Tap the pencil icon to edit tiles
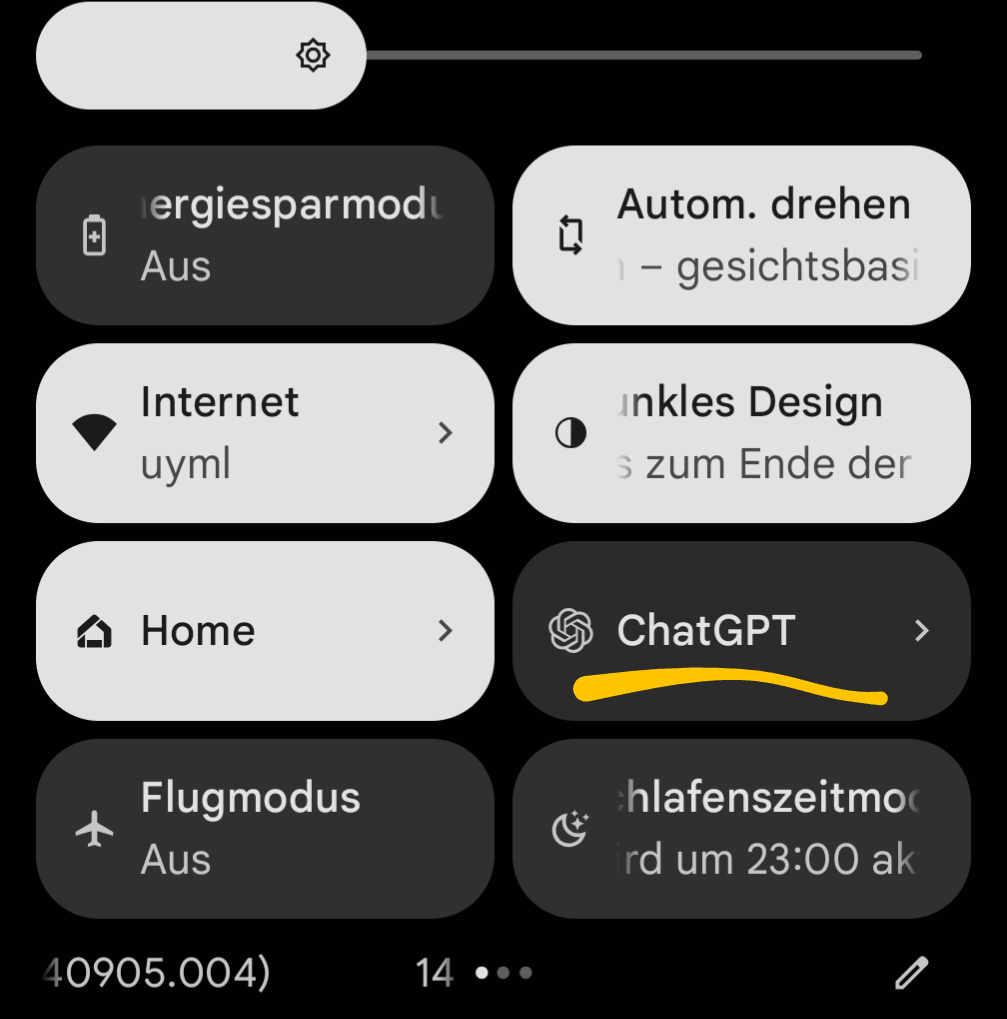This screenshot has height=1019, width=1007. click(911, 972)
